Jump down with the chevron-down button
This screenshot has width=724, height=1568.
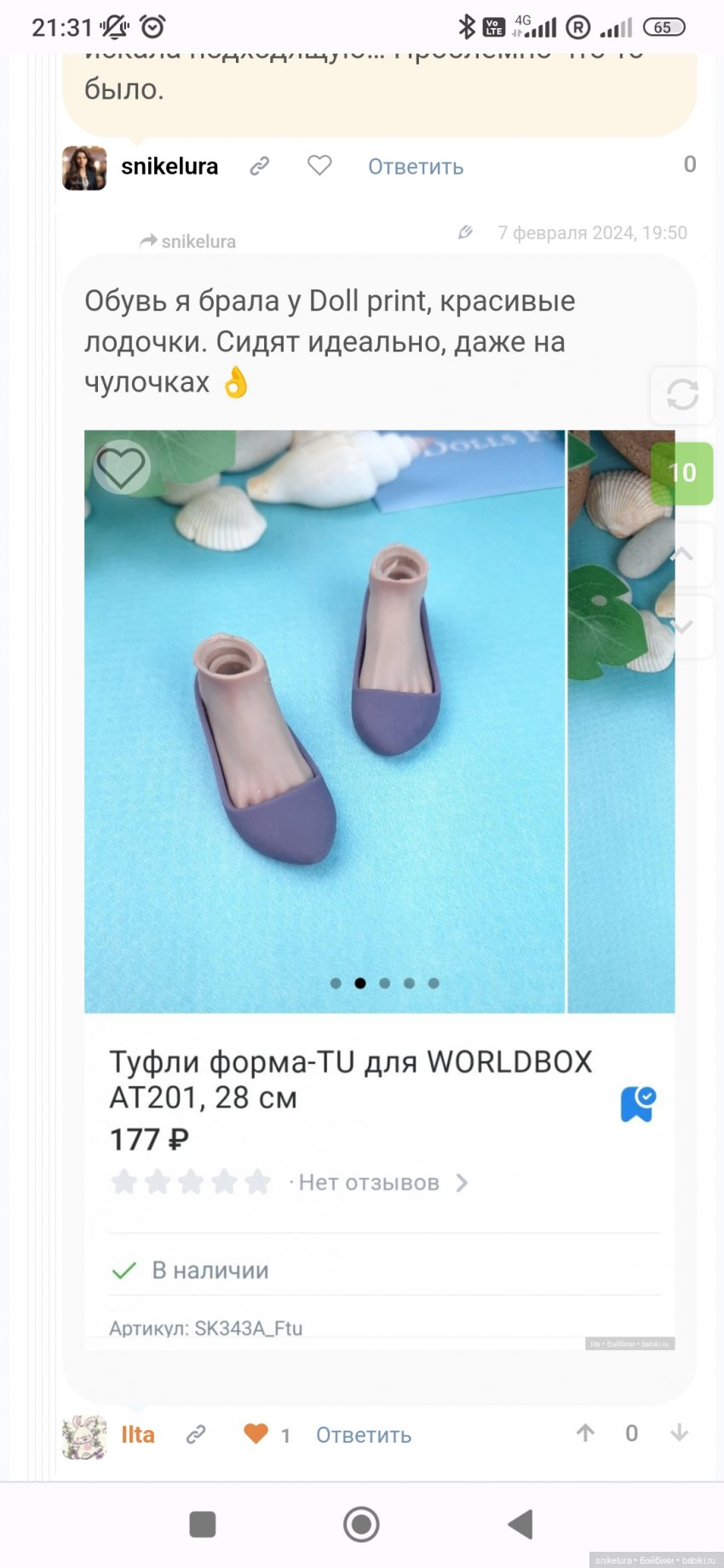(x=682, y=627)
